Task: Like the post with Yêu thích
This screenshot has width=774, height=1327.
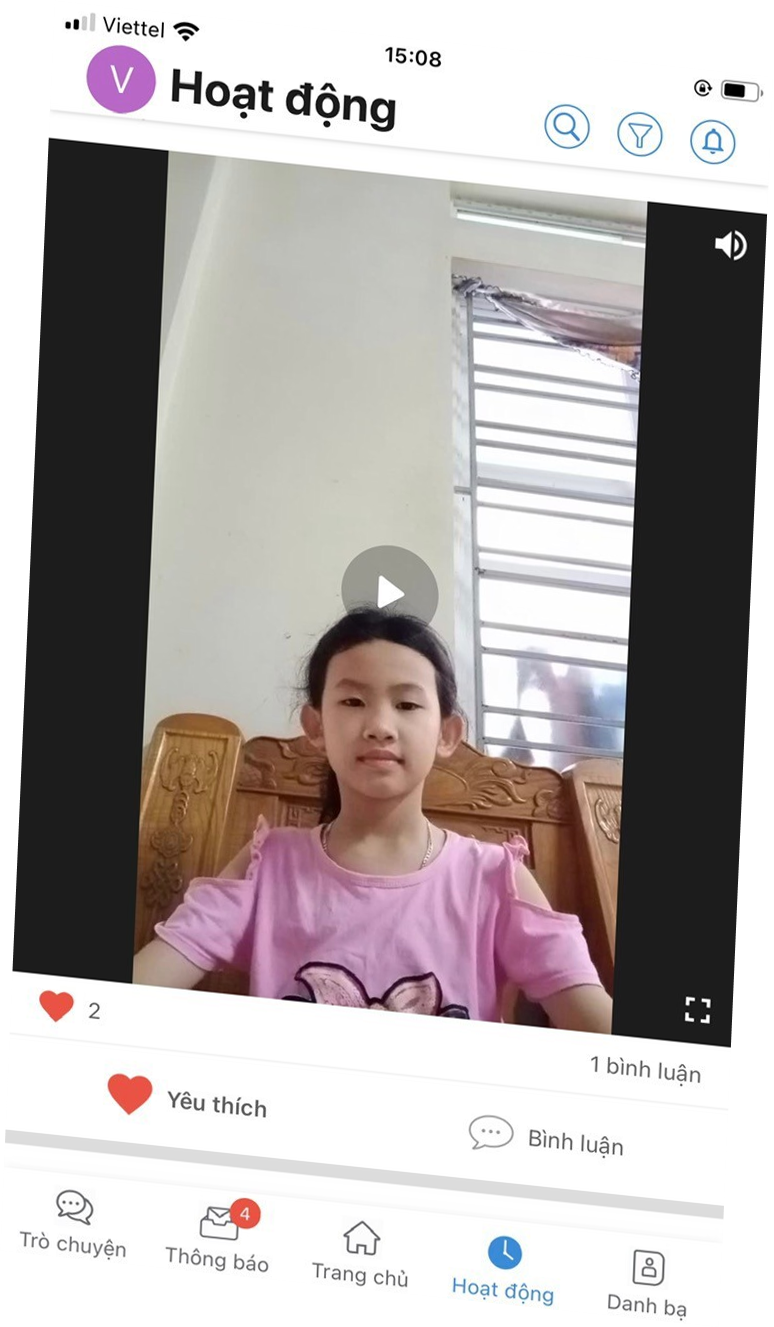Action: pos(188,1099)
